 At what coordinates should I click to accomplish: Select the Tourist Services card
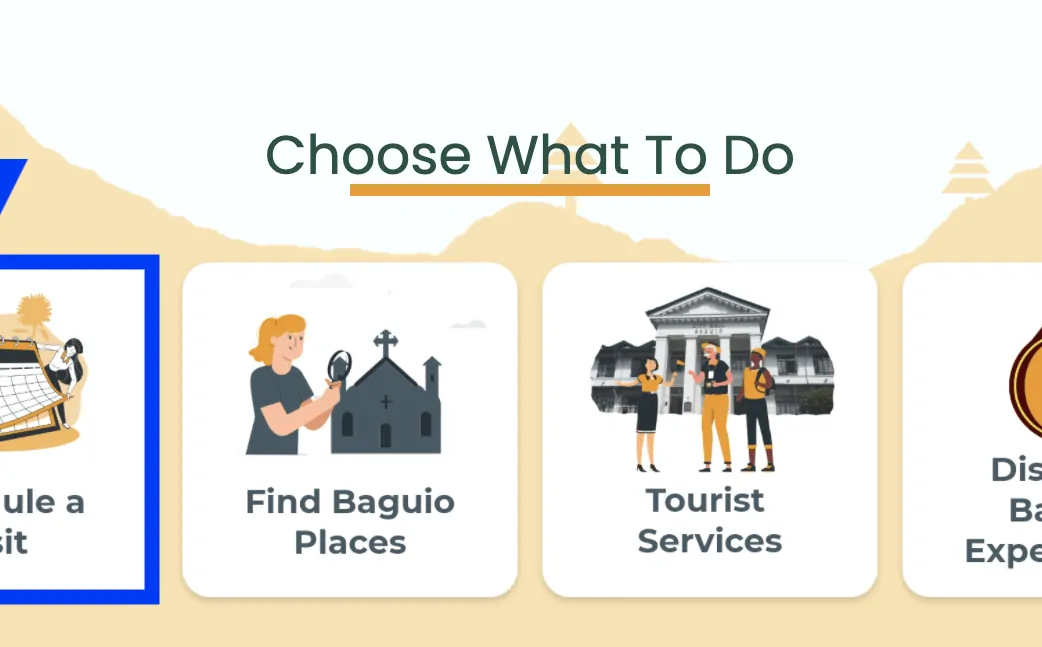pyautogui.click(x=710, y=430)
